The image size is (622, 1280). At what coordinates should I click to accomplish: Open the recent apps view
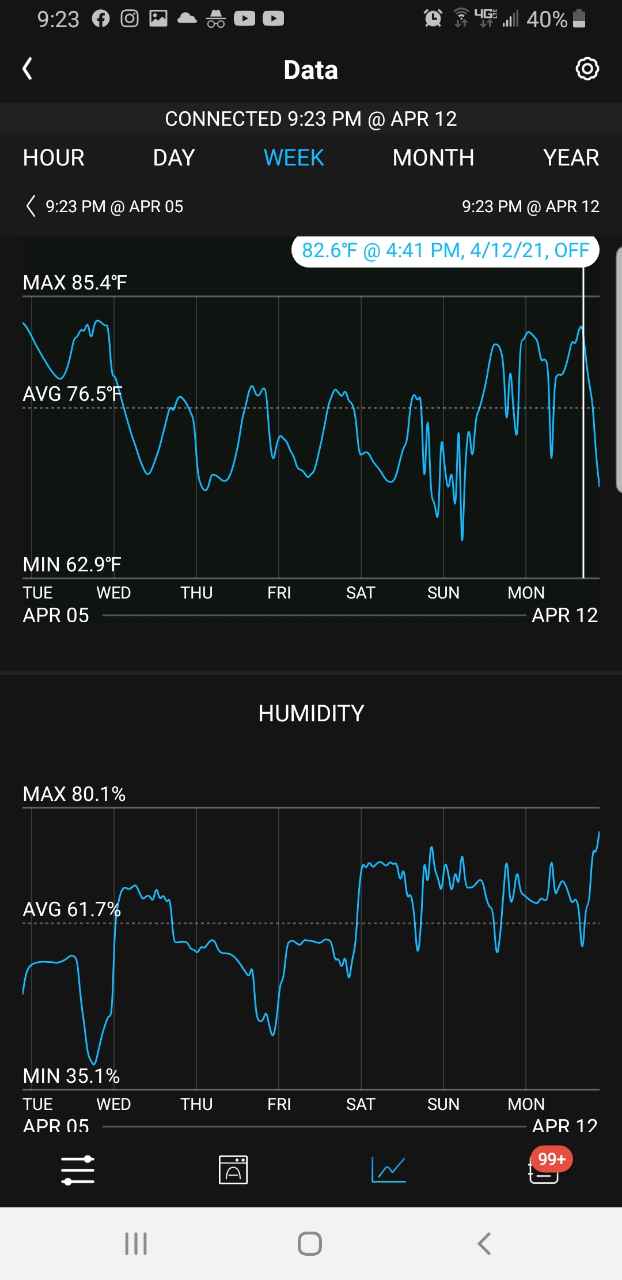(x=135, y=1243)
